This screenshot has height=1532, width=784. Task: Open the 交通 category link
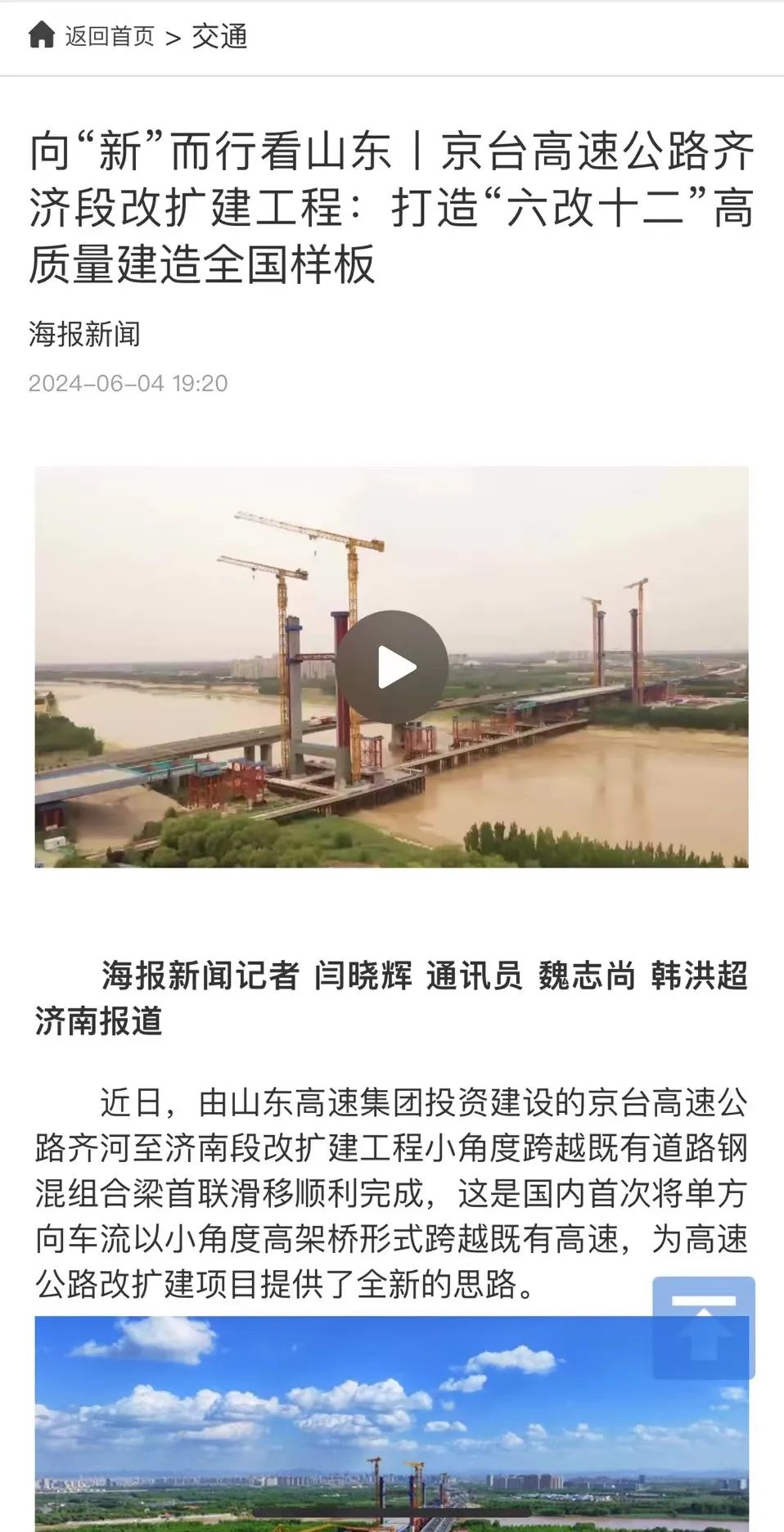click(x=219, y=36)
